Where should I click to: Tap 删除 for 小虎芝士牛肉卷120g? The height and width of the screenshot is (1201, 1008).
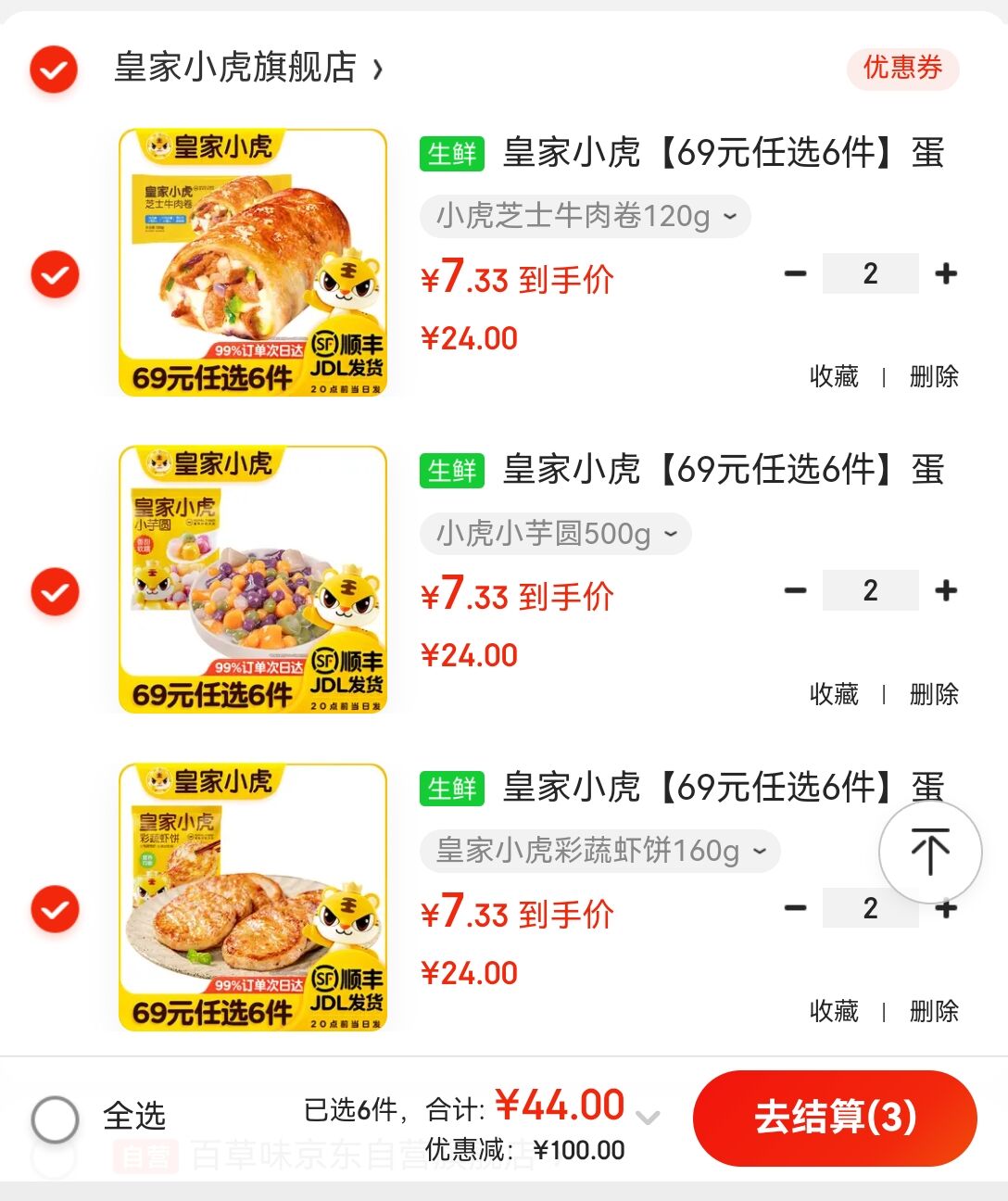[933, 376]
